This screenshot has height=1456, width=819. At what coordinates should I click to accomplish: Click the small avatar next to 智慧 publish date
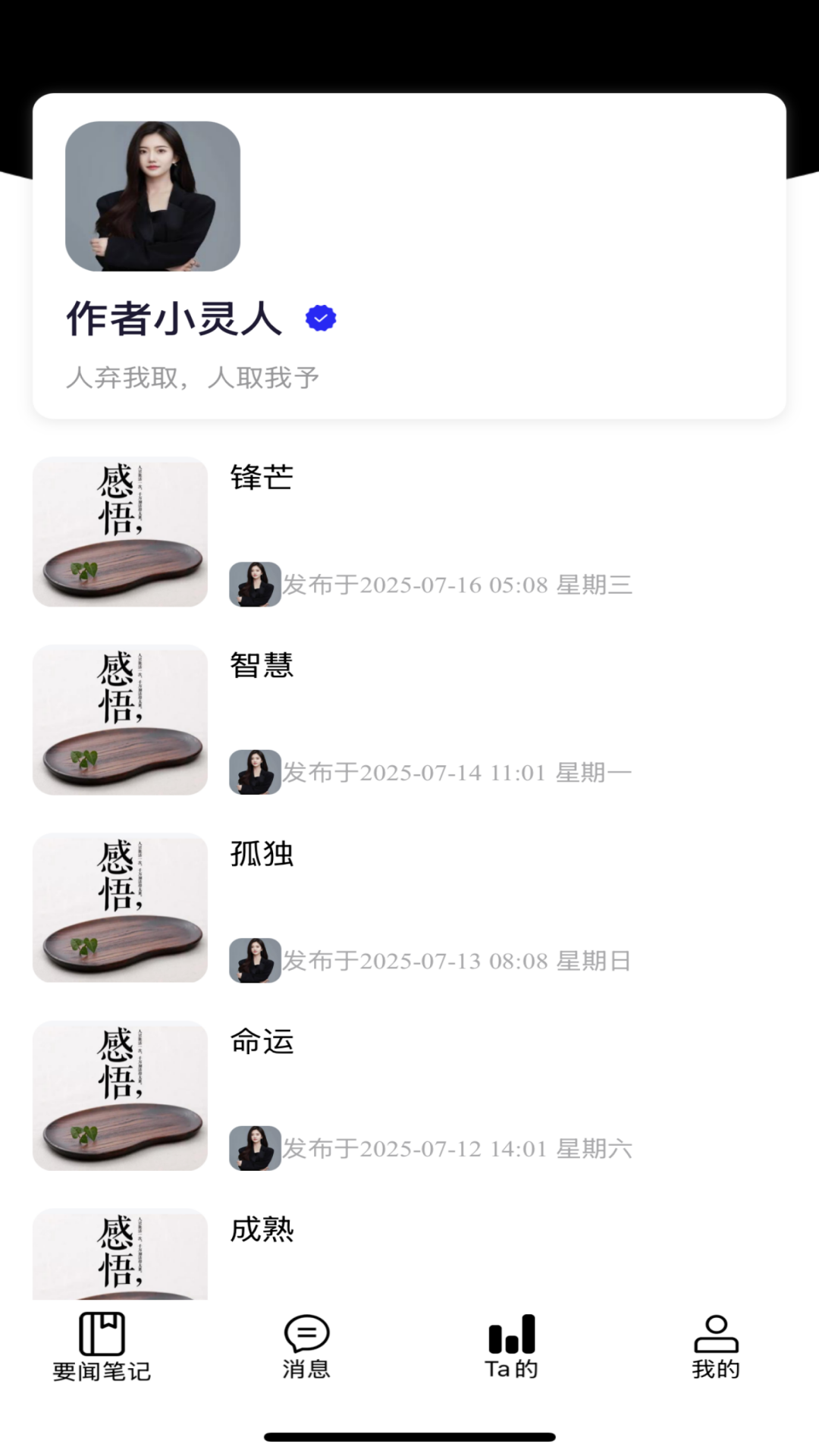pos(254,772)
